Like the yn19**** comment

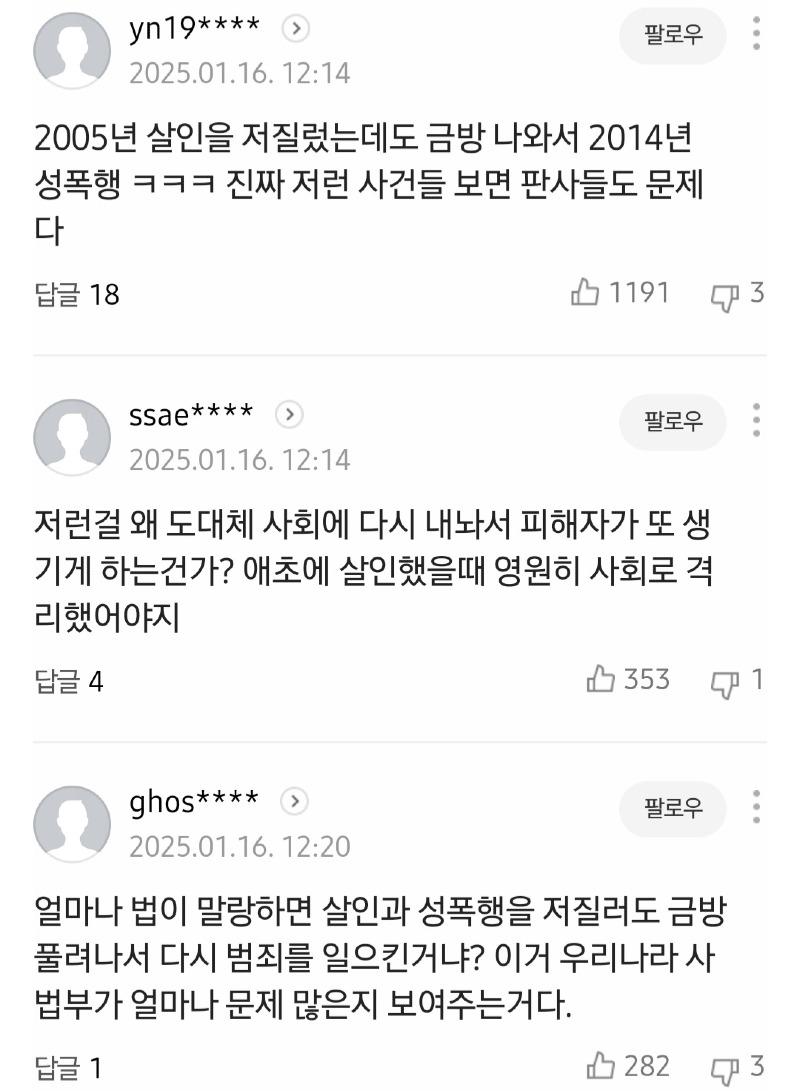(585, 293)
